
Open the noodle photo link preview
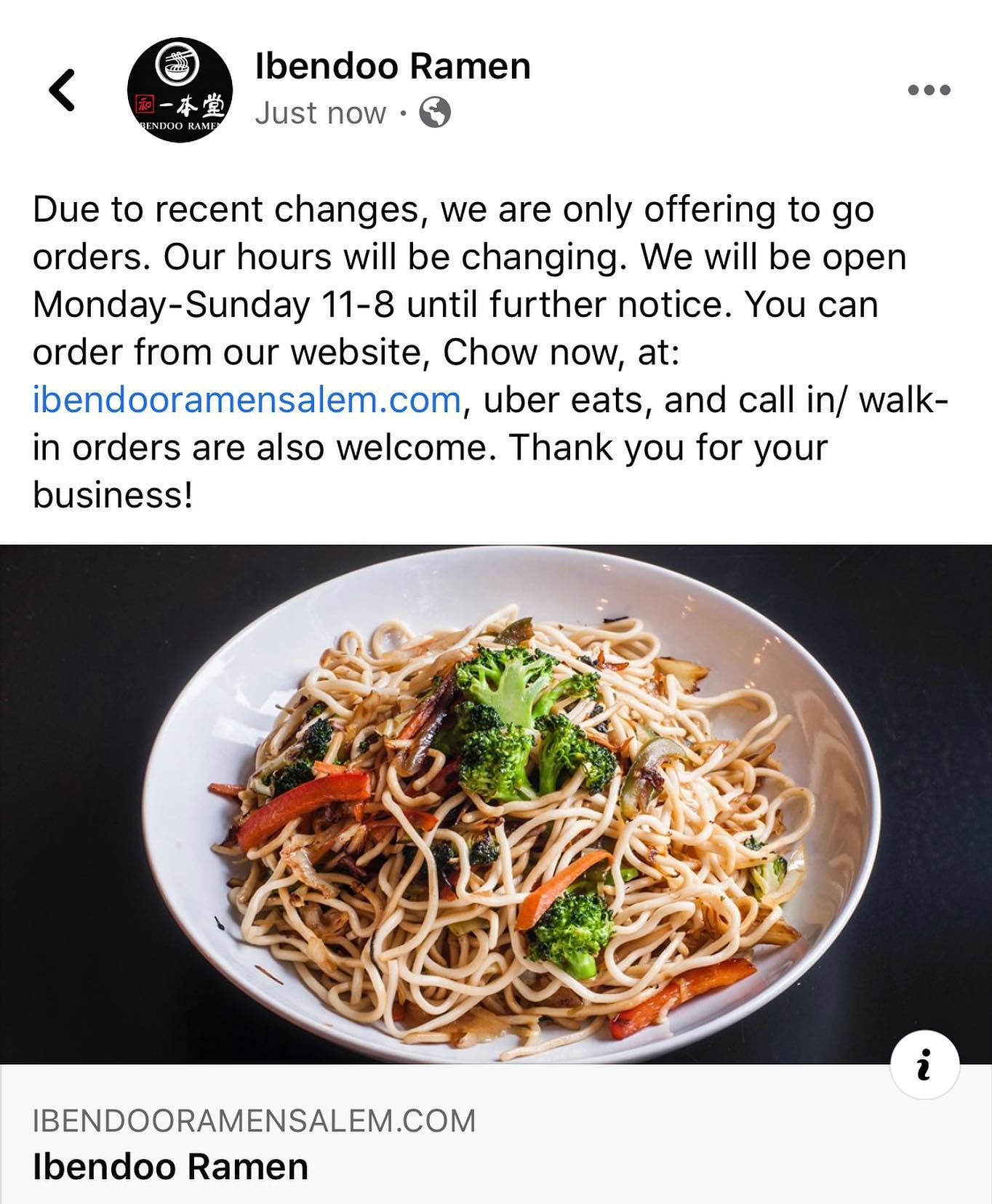click(496, 803)
